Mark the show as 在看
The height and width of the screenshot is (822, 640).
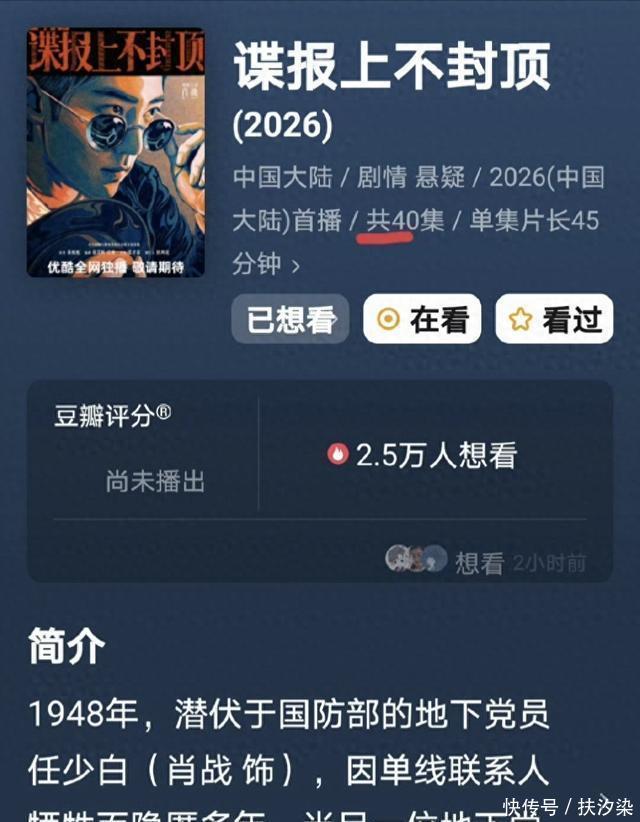click(422, 320)
